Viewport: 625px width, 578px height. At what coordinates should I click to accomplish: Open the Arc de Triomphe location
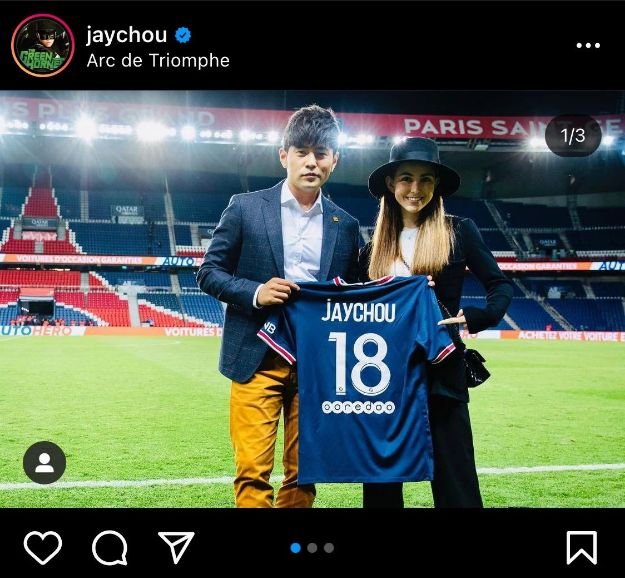coord(158,61)
